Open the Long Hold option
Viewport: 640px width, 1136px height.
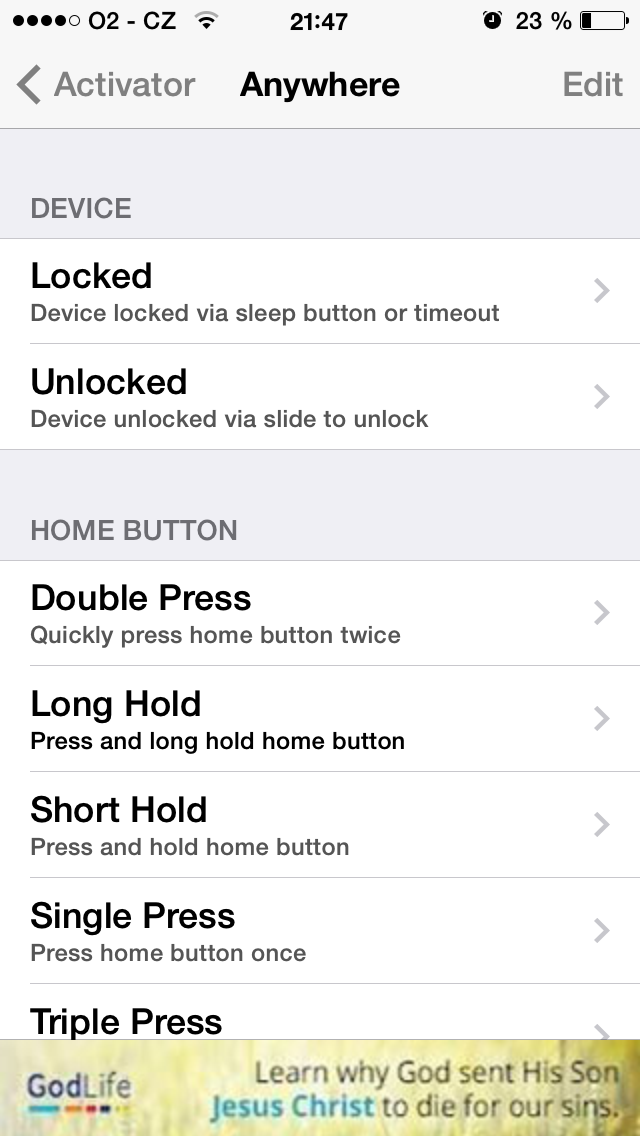tap(320, 719)
